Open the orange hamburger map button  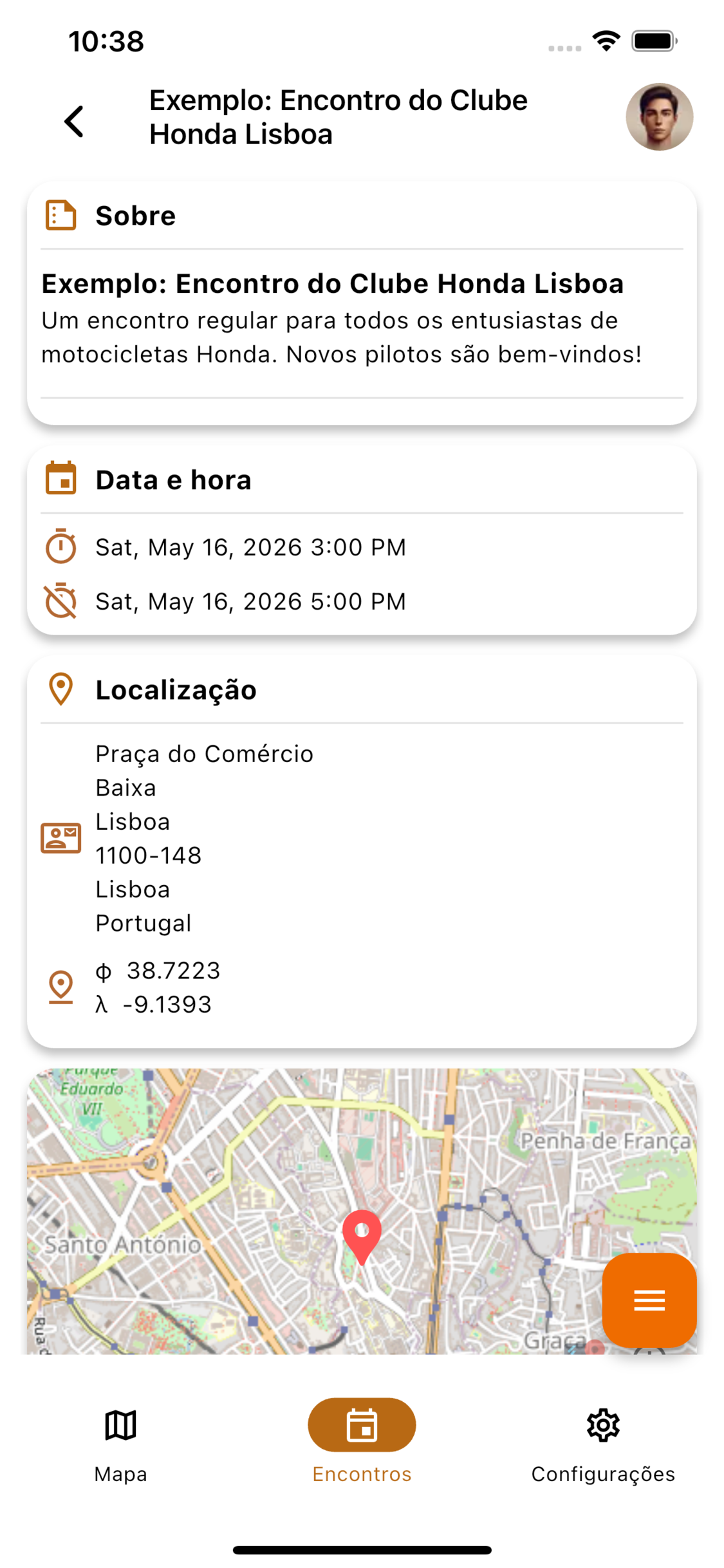pyautogui.click(x=649, y=1299)
